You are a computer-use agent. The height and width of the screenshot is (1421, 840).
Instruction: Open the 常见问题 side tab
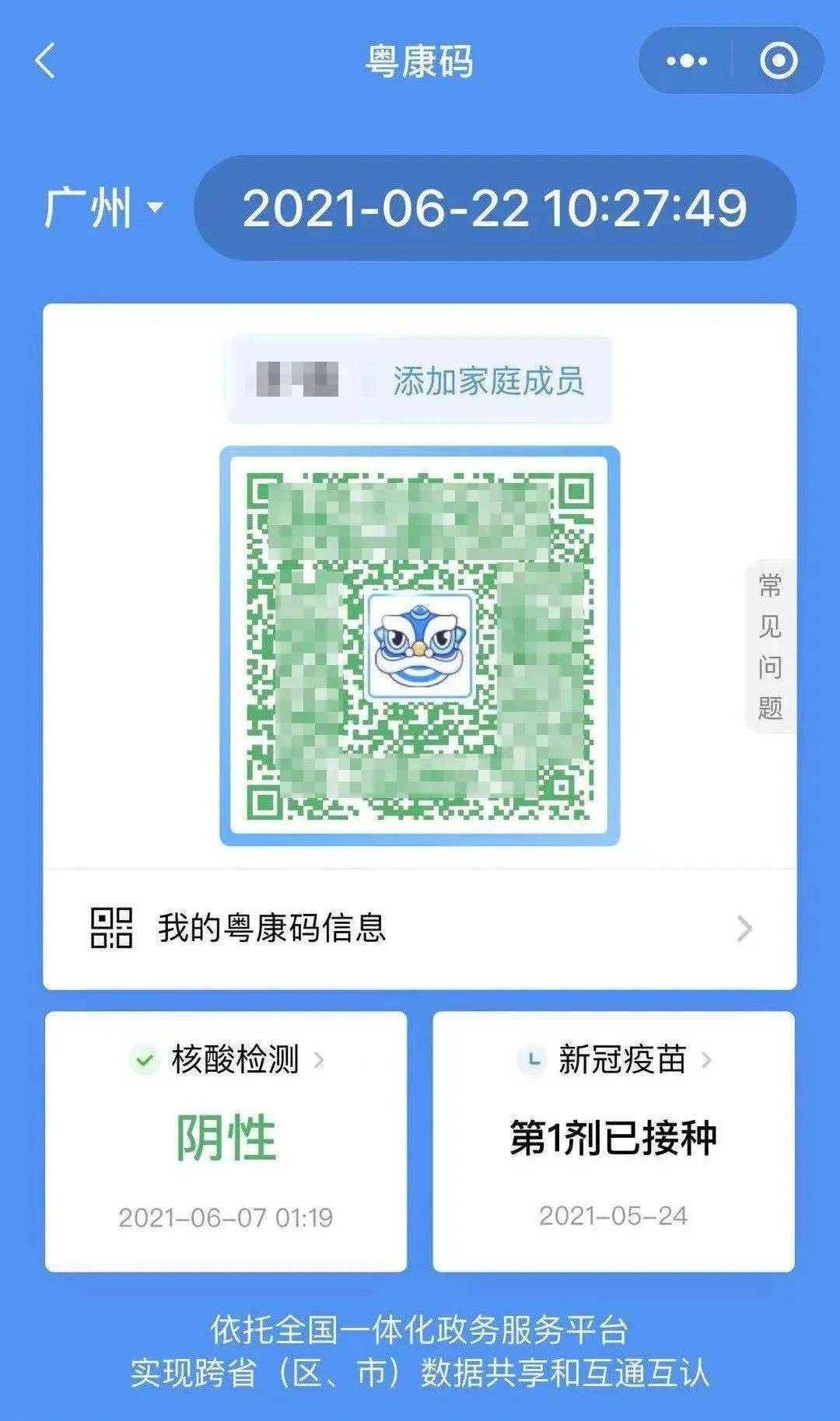tap(770, 646)
